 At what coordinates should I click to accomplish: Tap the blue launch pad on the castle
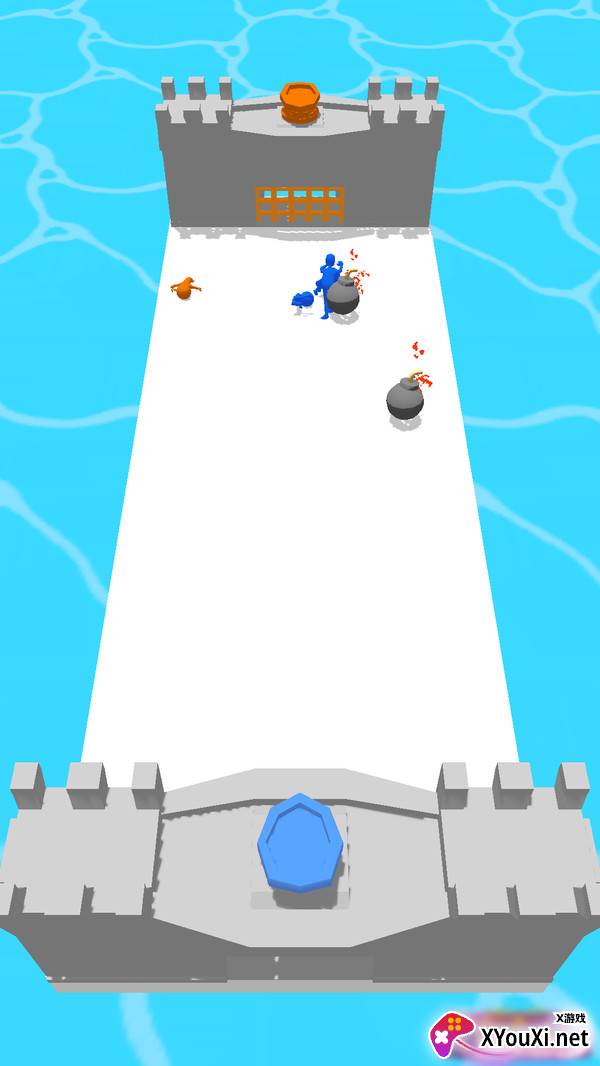(300, 842)
